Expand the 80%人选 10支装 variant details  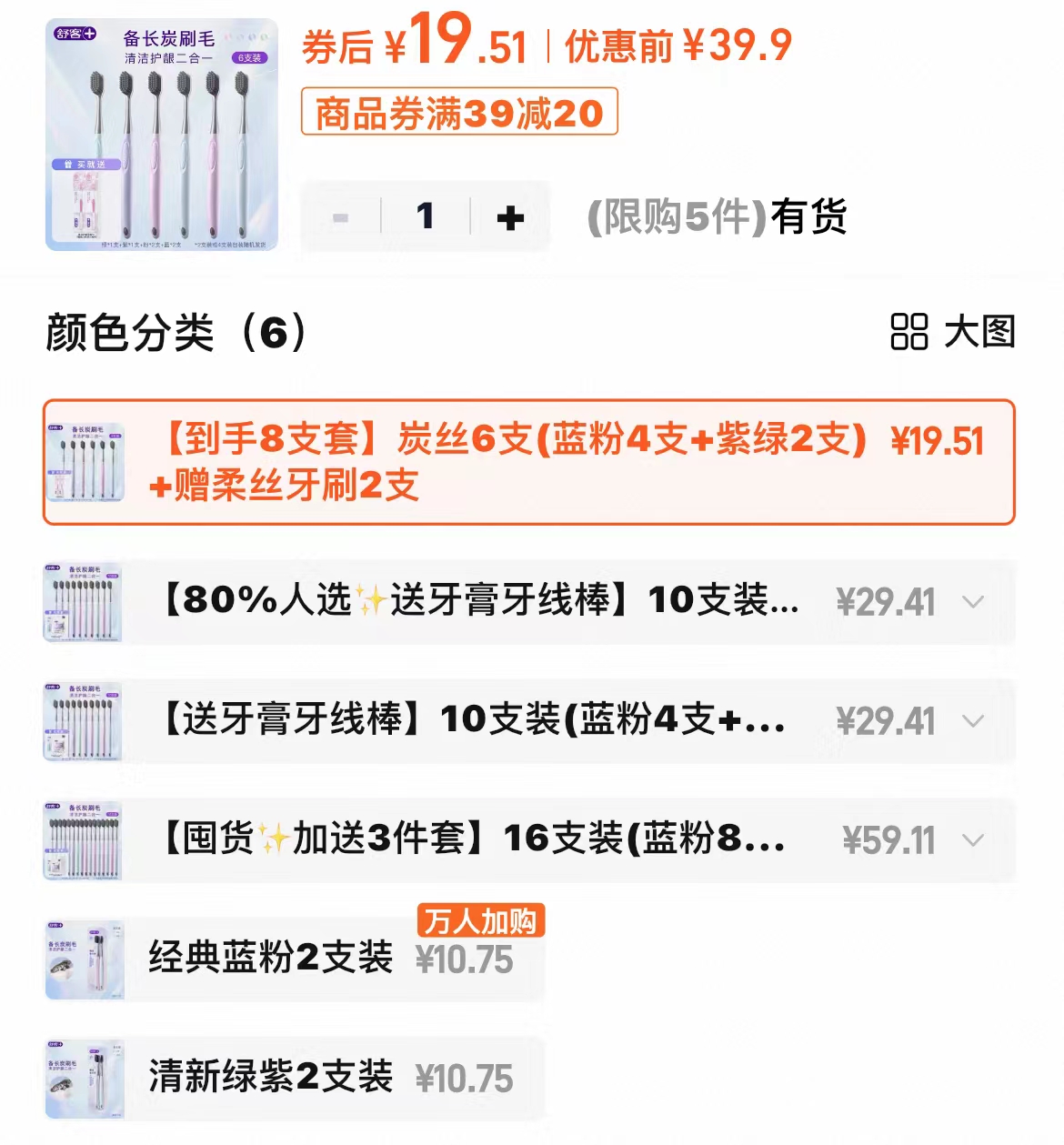coord(975,601)
